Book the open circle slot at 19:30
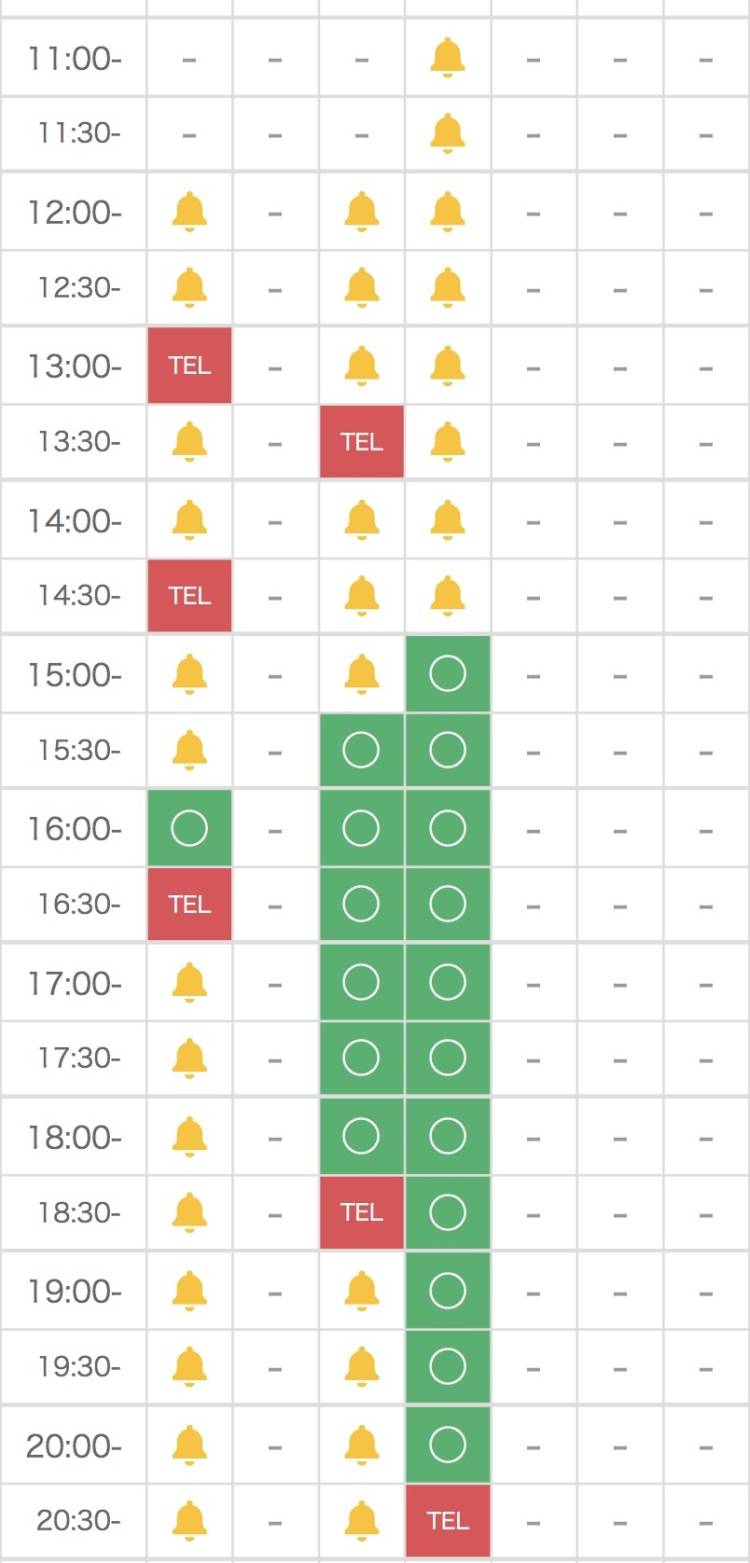The width and height of the screenshot is (750, 1563). [447, 1366]
